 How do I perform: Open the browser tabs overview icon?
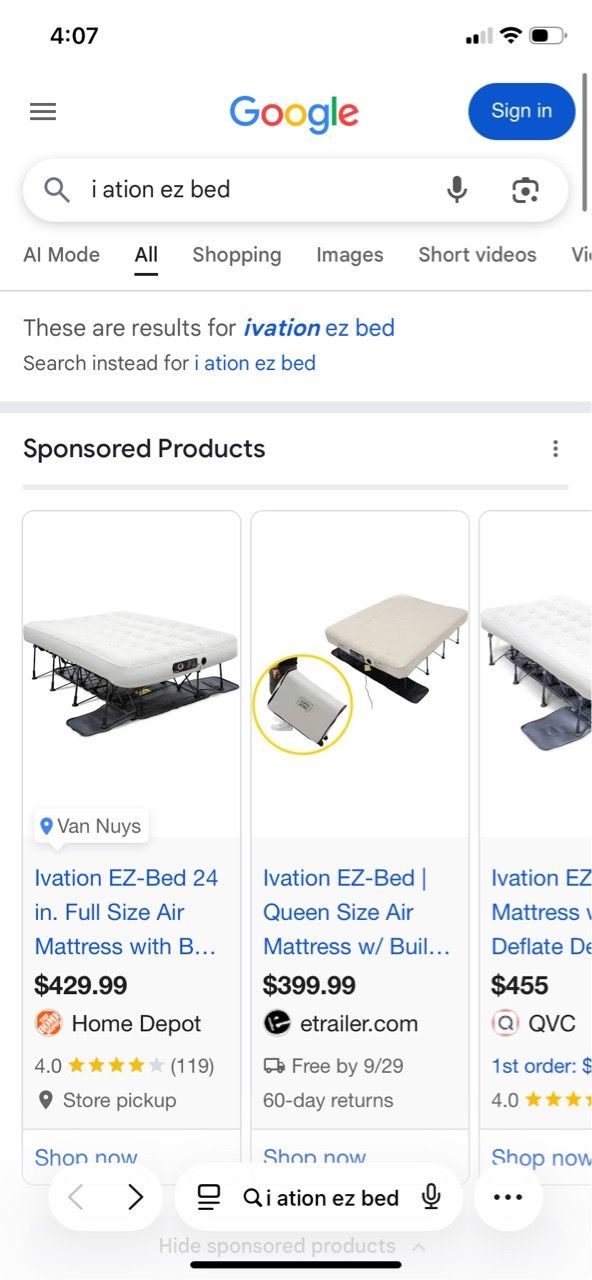click(208, 1197)
